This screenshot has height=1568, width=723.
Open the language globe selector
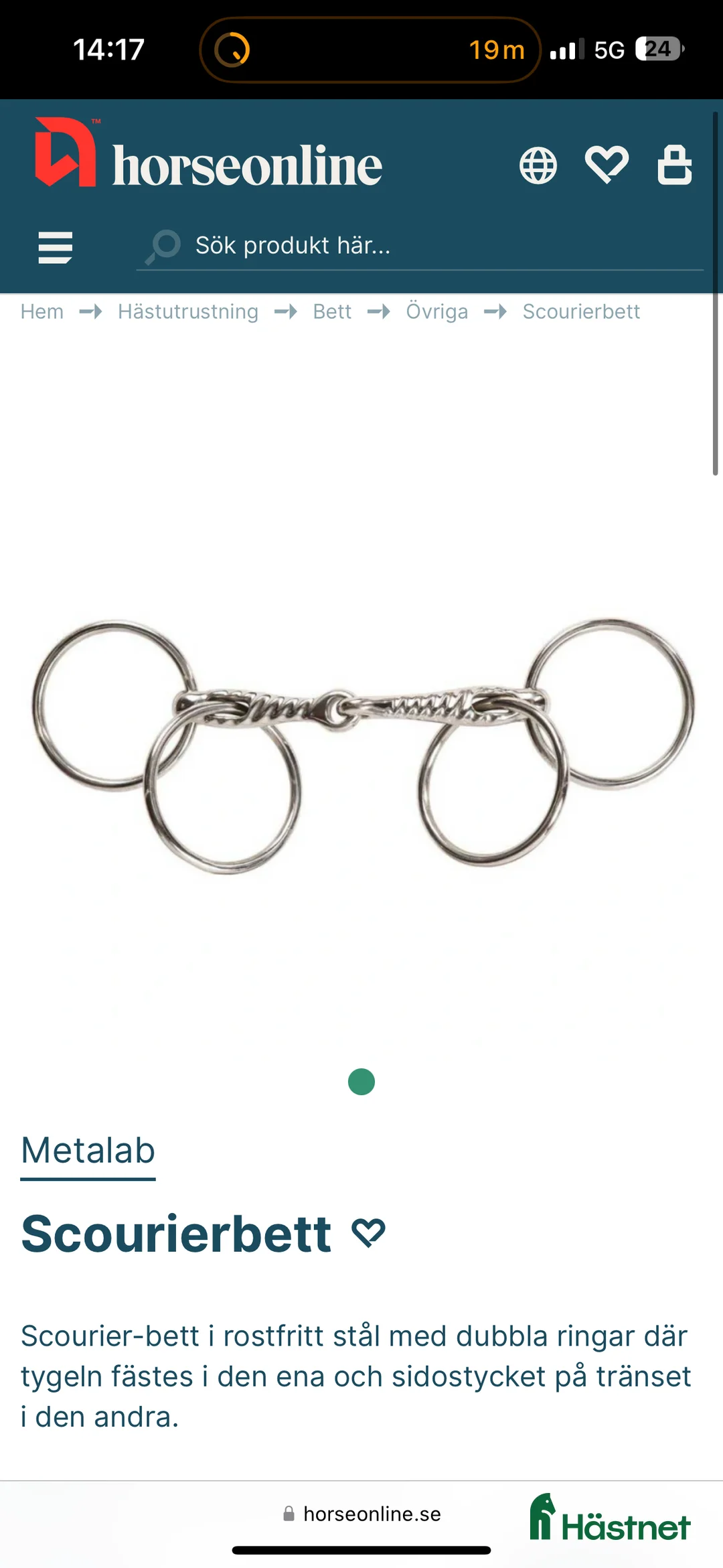point(538,165)
